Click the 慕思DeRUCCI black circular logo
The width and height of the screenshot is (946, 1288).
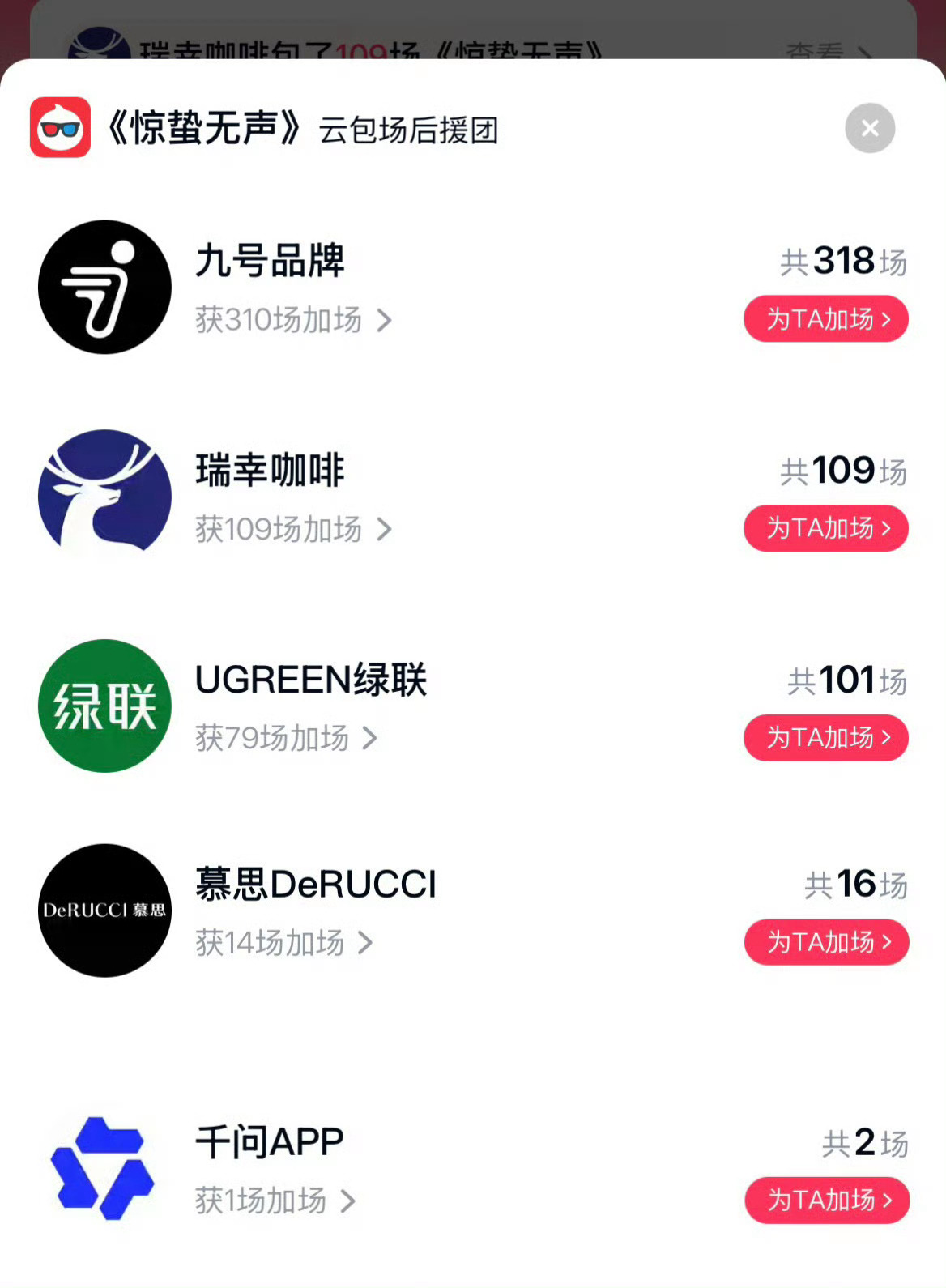pyautogui.click(x=104, y=911)
